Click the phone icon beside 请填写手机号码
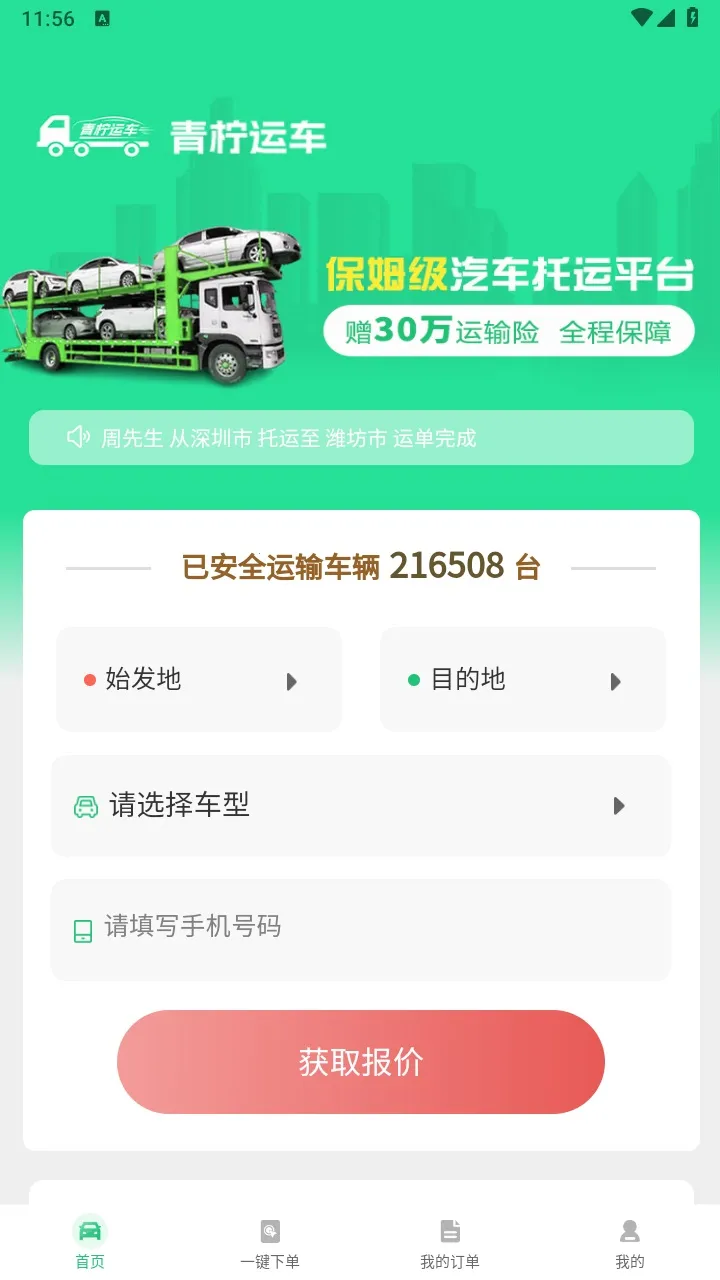Viewport: 720px width, 1280px height. click(x=81, y=930)
